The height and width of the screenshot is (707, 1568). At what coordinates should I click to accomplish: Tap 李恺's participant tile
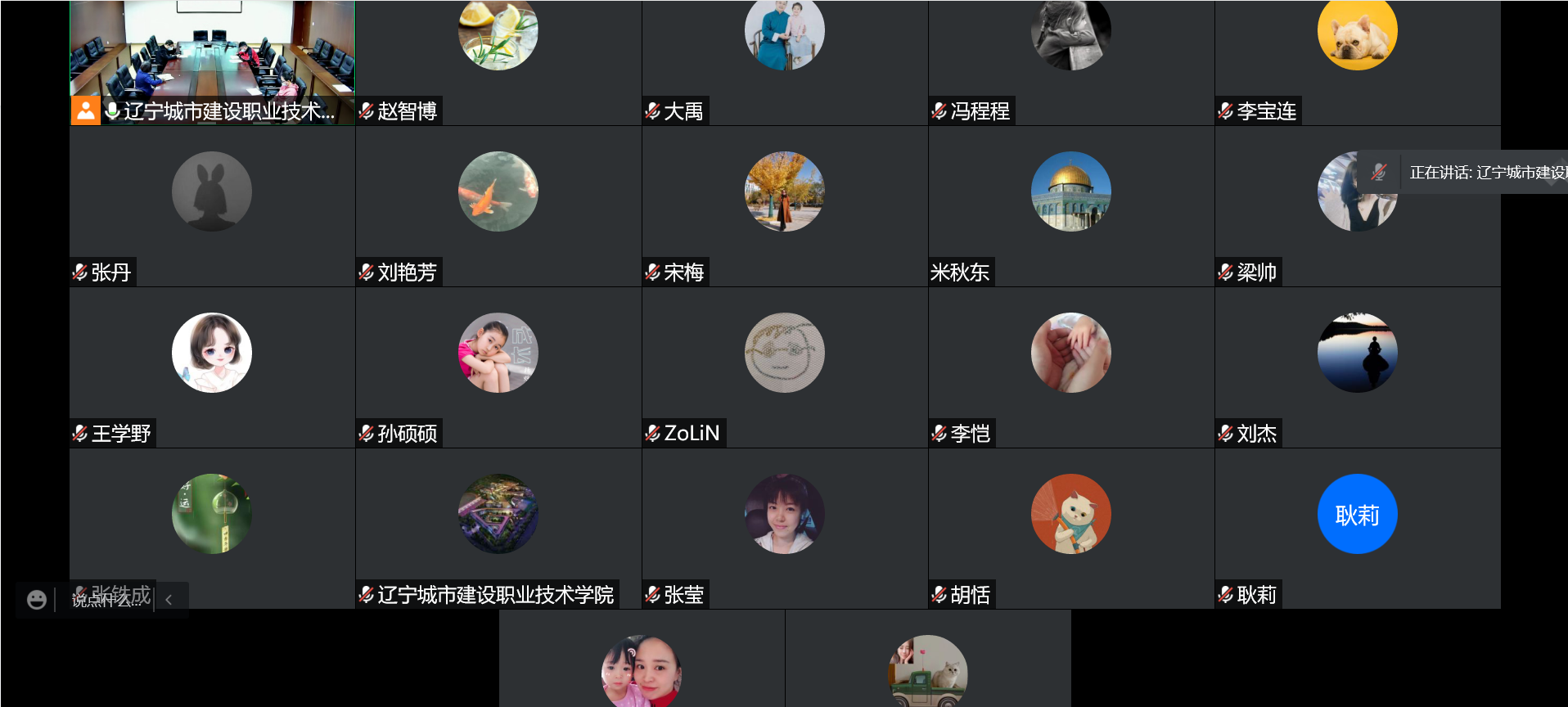(x=1071, y=367)
